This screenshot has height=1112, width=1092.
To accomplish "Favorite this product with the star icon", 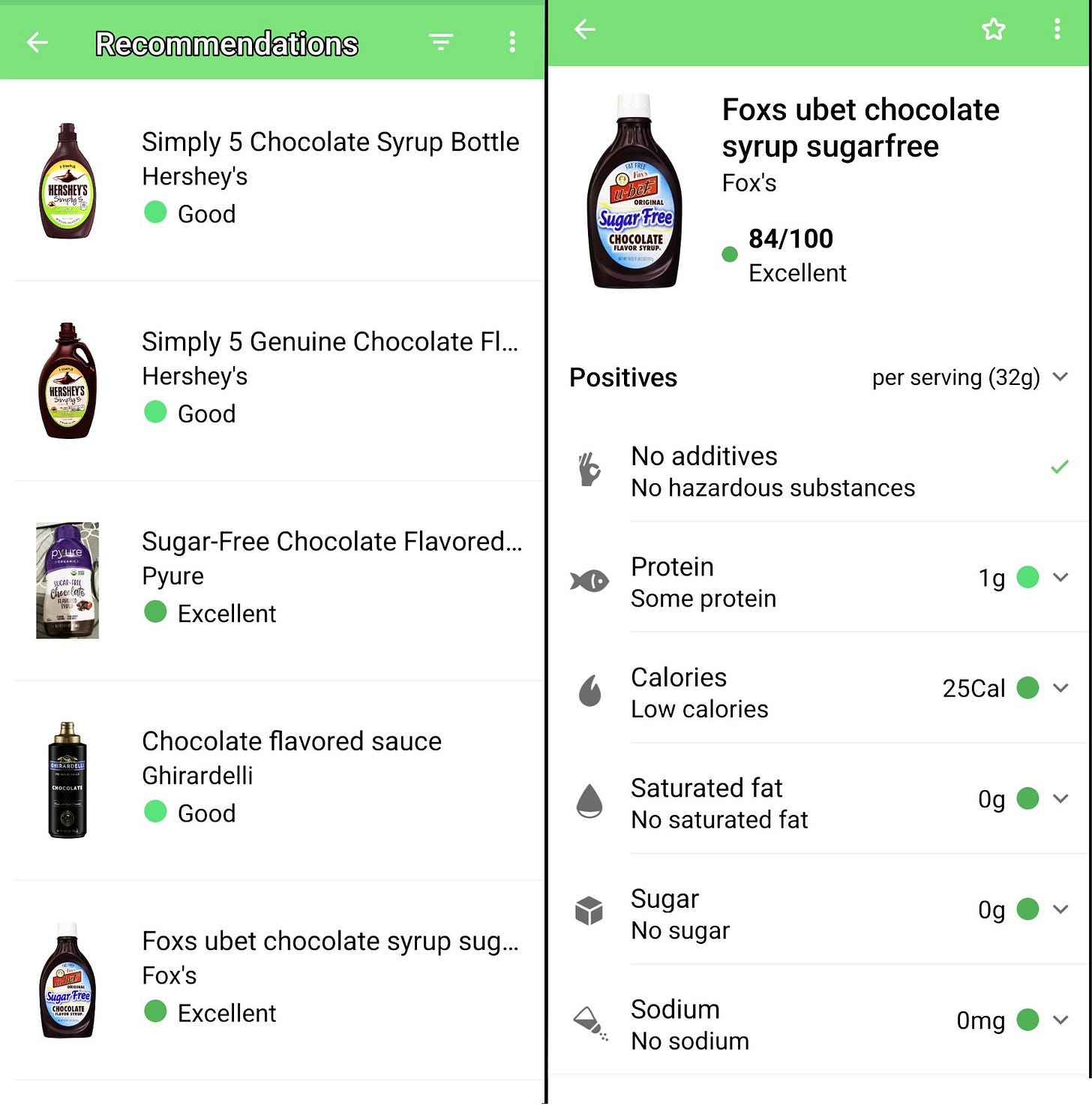I will click(x=993, y=30).
